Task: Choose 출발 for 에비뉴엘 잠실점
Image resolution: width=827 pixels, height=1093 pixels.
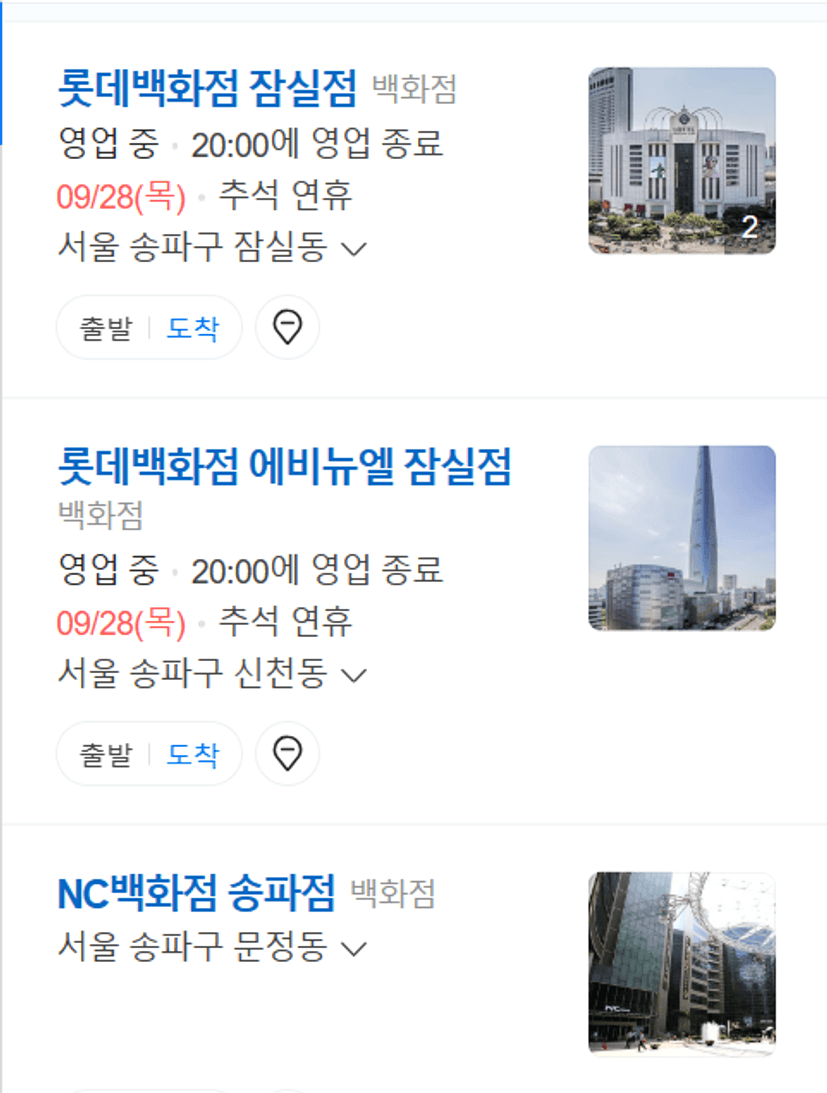Action: click(x=106, y=754)
